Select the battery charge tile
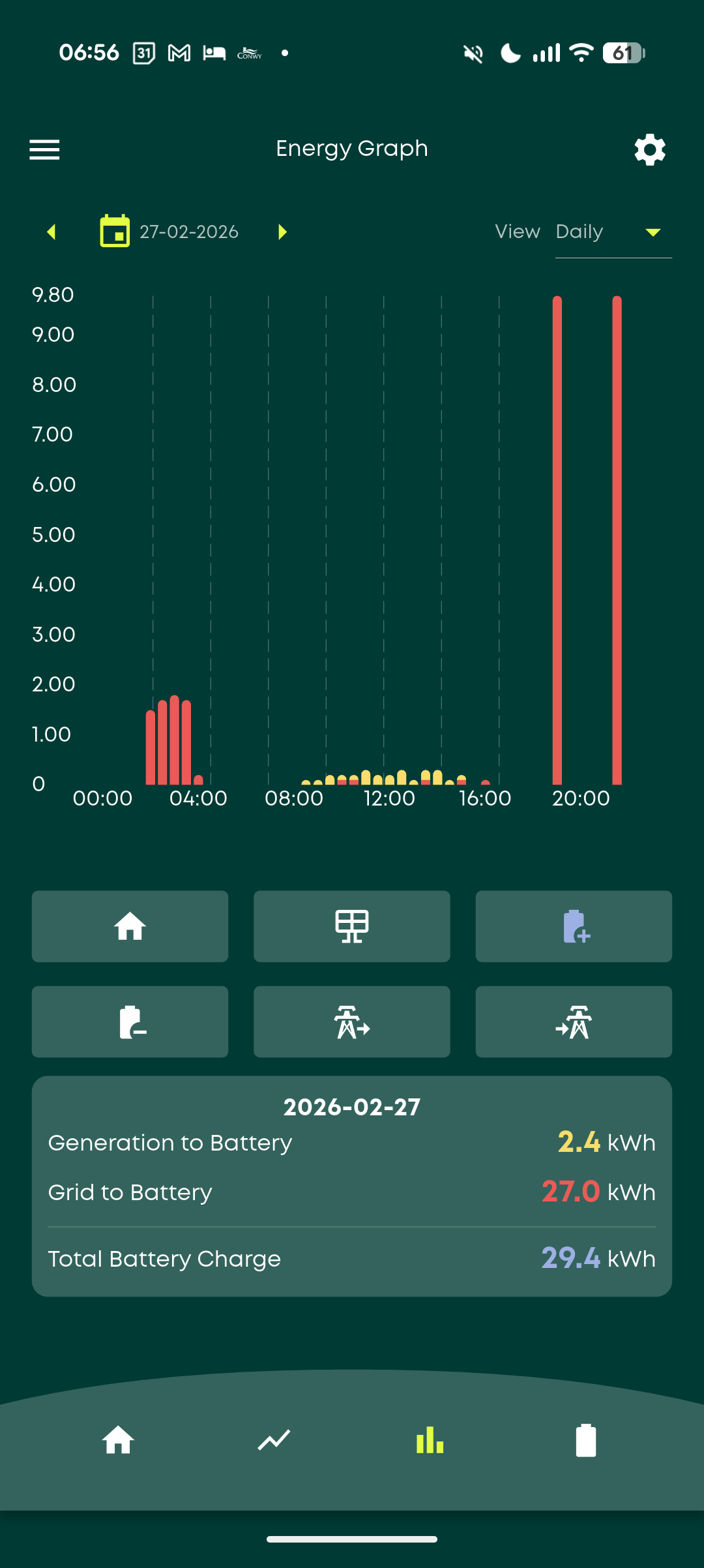Viewport: 704px width, 1568px height. pos(574,926)
